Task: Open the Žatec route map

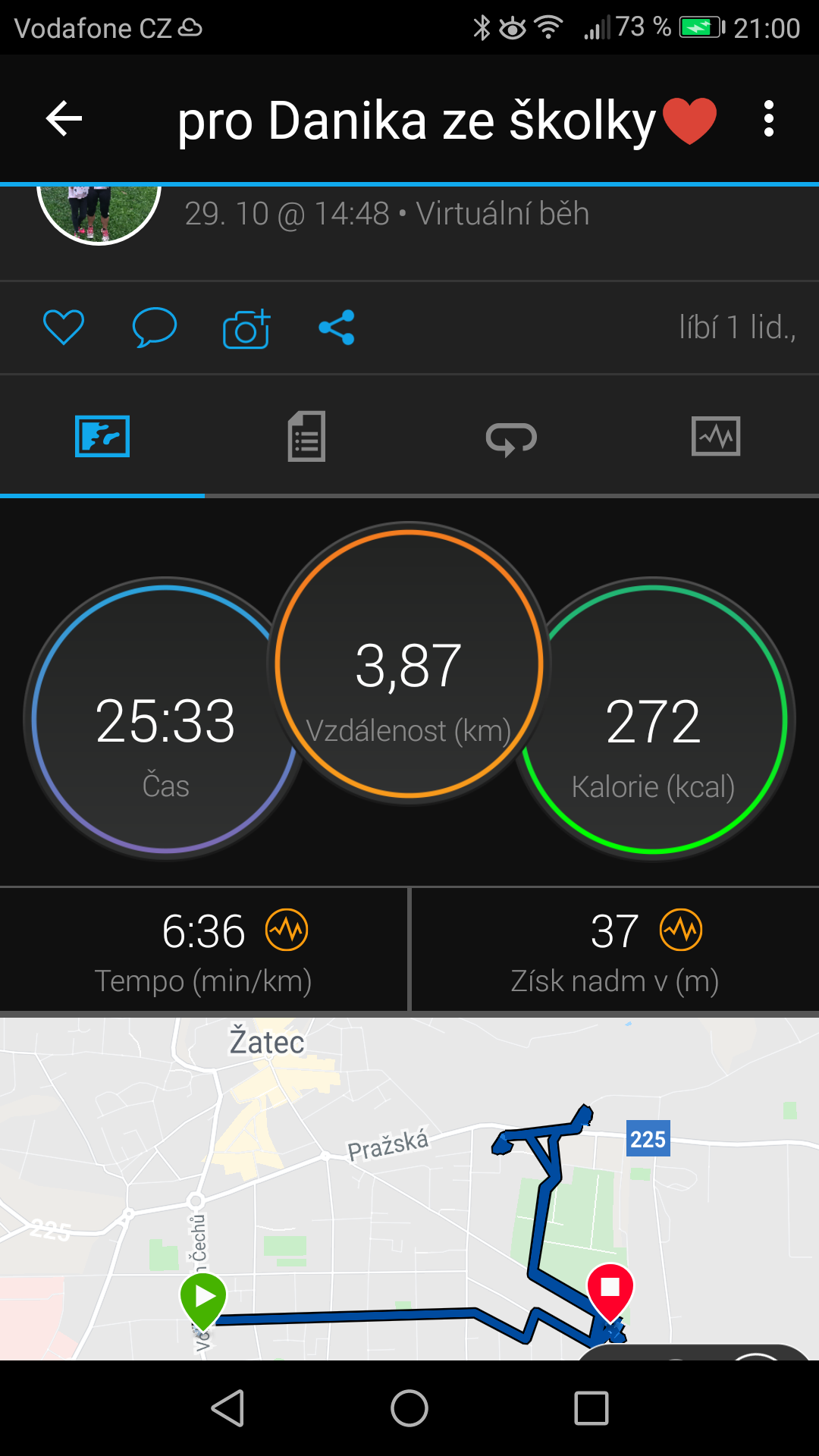Action: click(409, 1189)
